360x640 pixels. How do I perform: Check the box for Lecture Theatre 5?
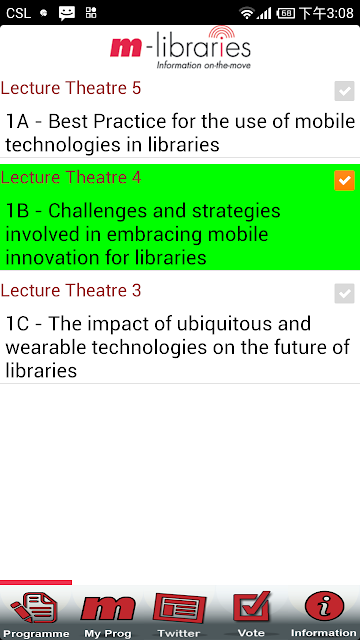[x=344, y=91]
